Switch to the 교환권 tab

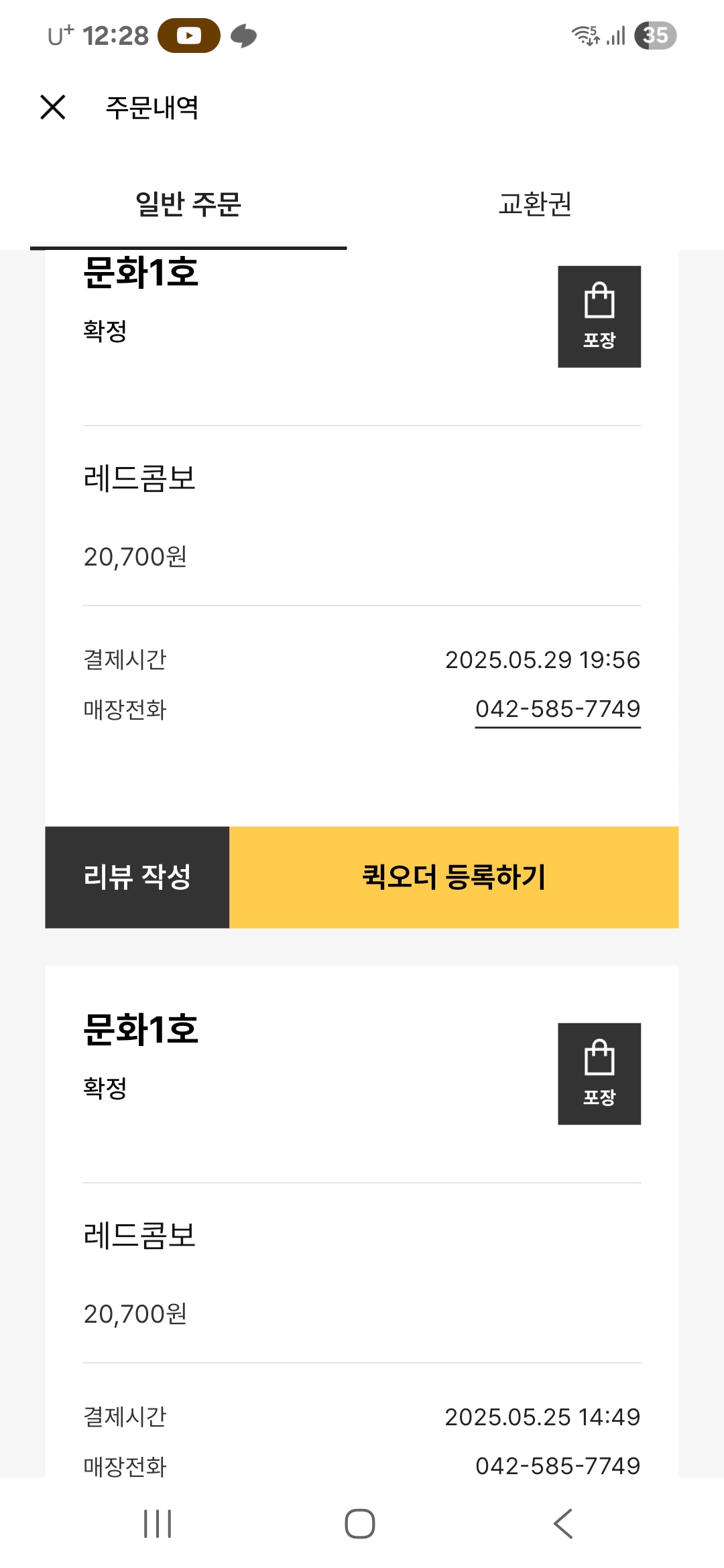click(x=535, y=204)
